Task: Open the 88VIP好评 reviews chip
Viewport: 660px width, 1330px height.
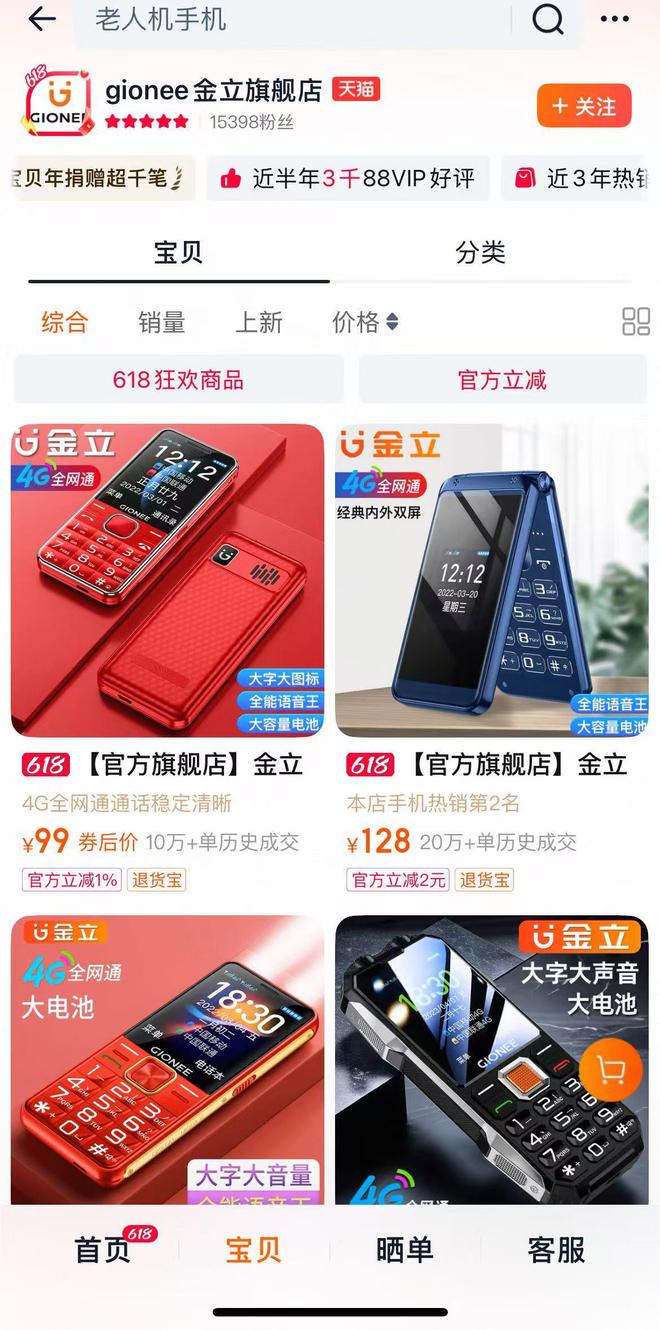Action: coord(348,179)
